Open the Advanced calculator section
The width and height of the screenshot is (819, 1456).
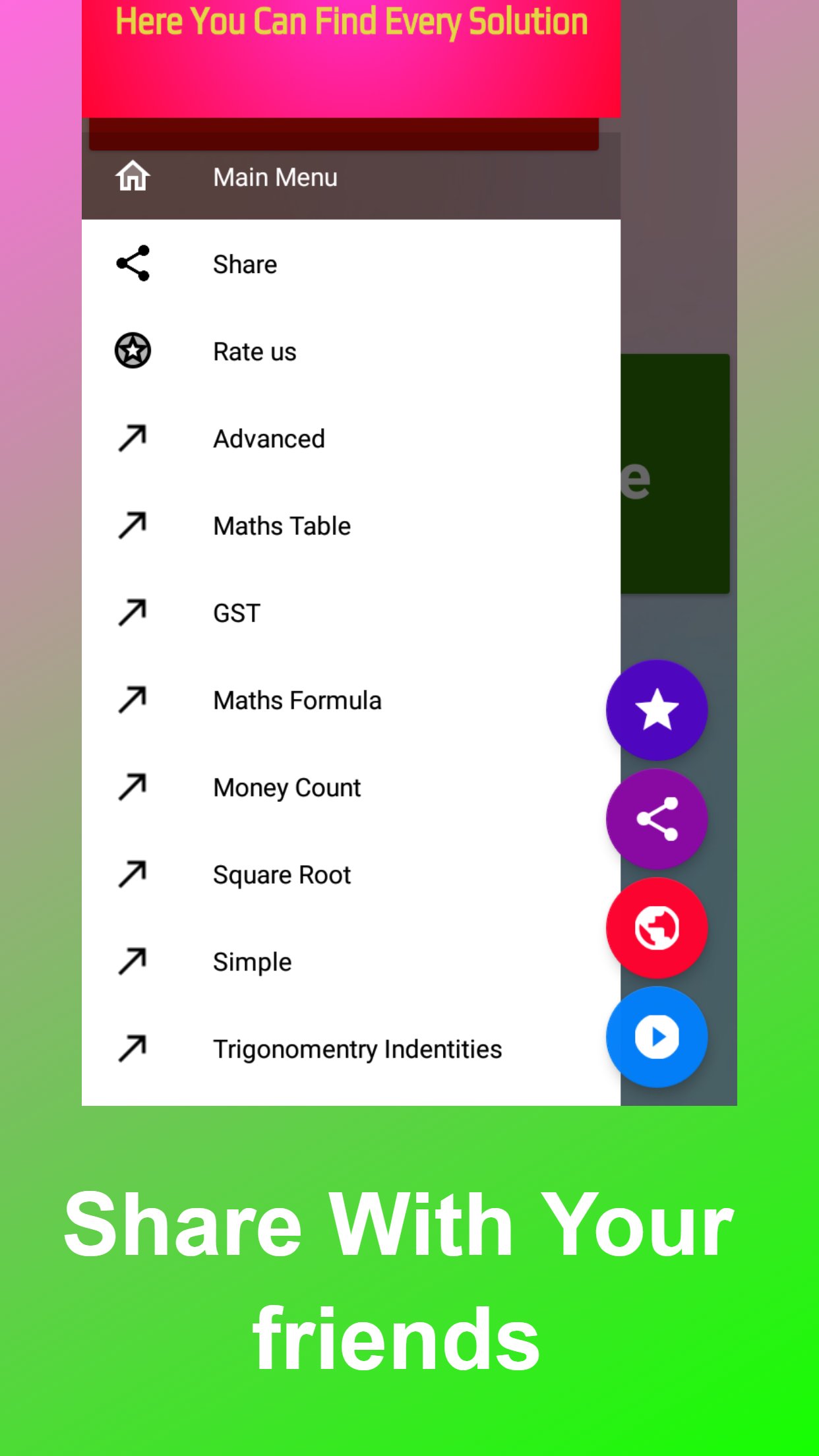point(268,438)
